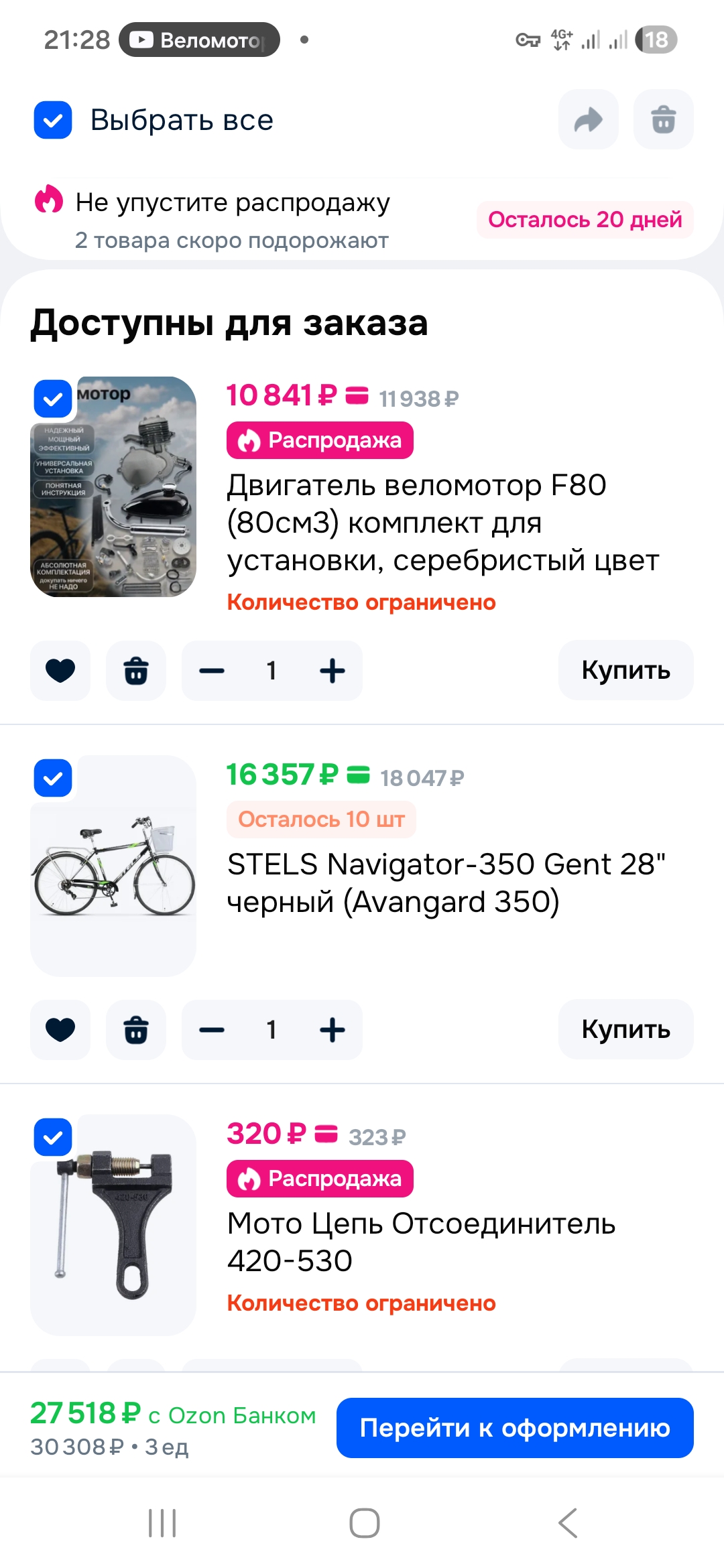Screen dimensions: 724x1568
Task: Remove STELS Navigator-350 from the cart
Action: coord(136,1030)
